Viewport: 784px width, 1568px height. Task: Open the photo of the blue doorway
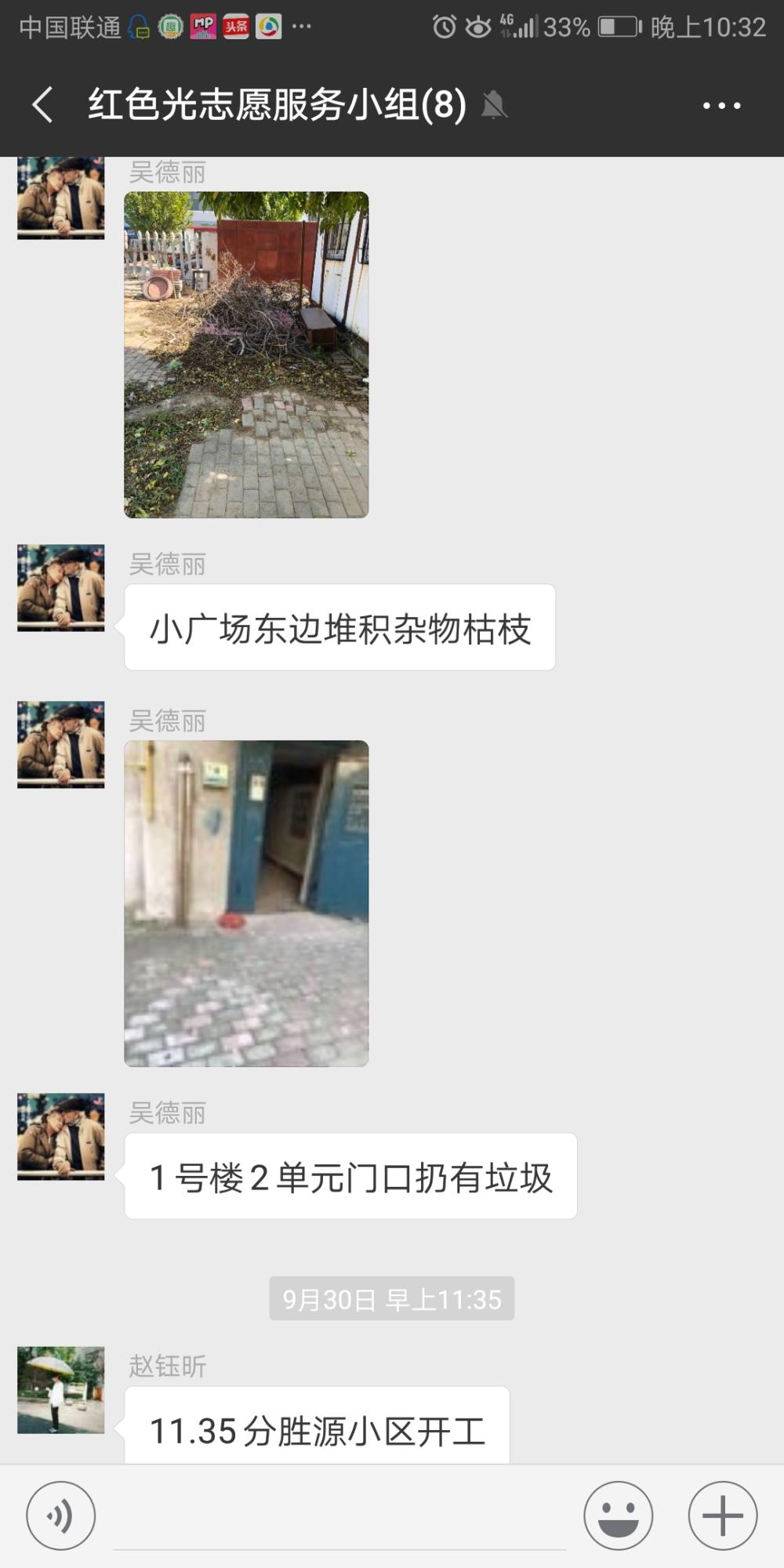click(246, 903)
